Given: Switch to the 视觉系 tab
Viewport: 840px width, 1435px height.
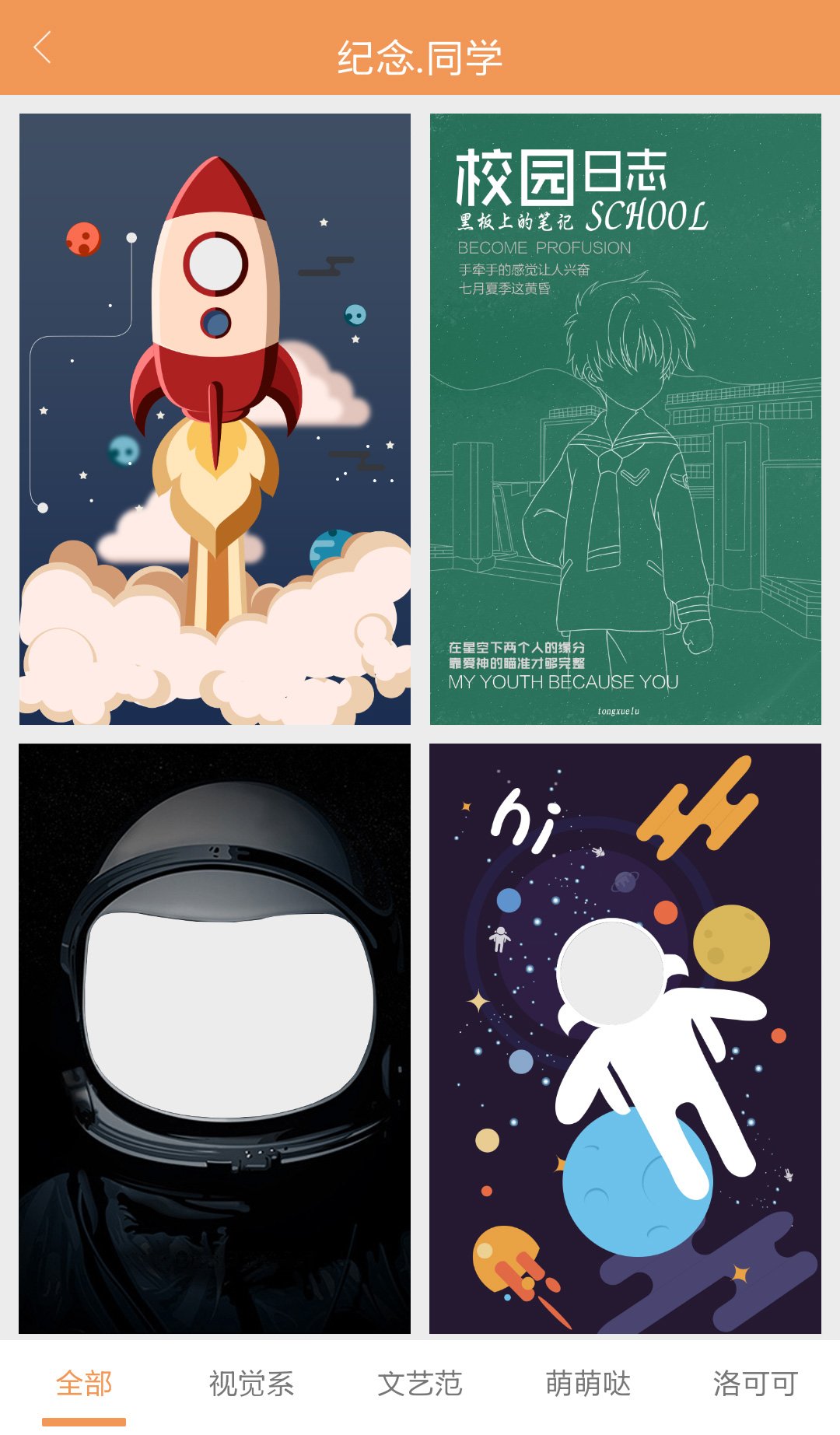Looking at the screenshot, I should pos(252,1384).
